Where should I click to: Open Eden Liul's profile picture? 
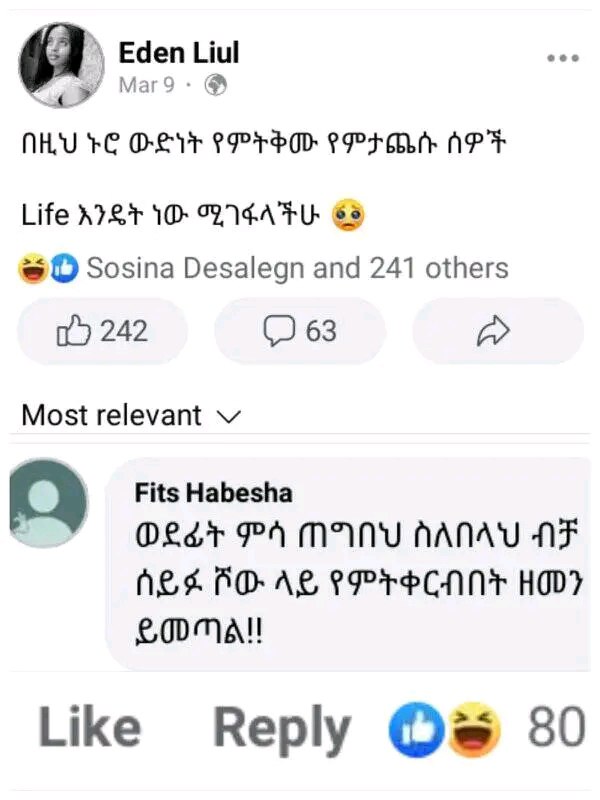[x=61, y=65]
